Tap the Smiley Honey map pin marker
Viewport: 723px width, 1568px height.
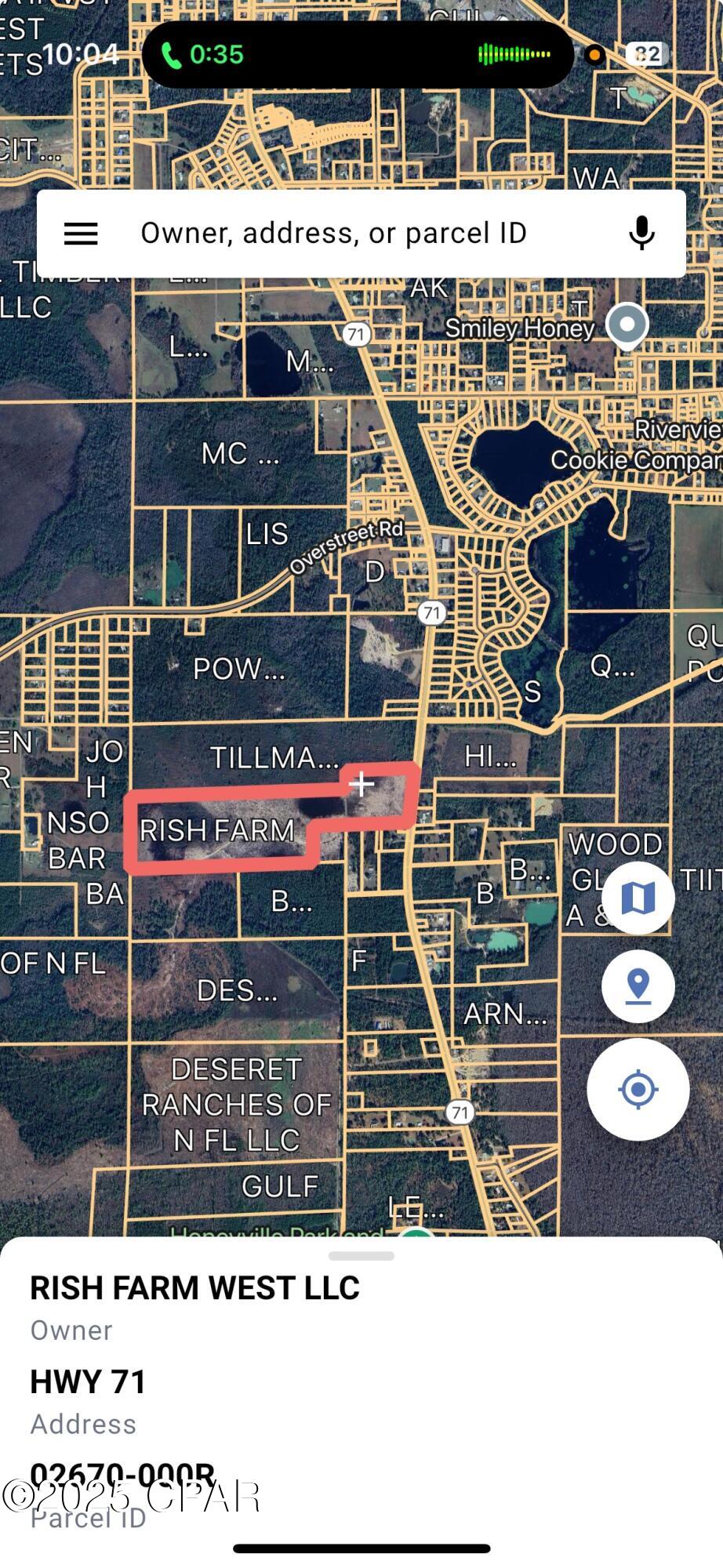click(627, 325)
